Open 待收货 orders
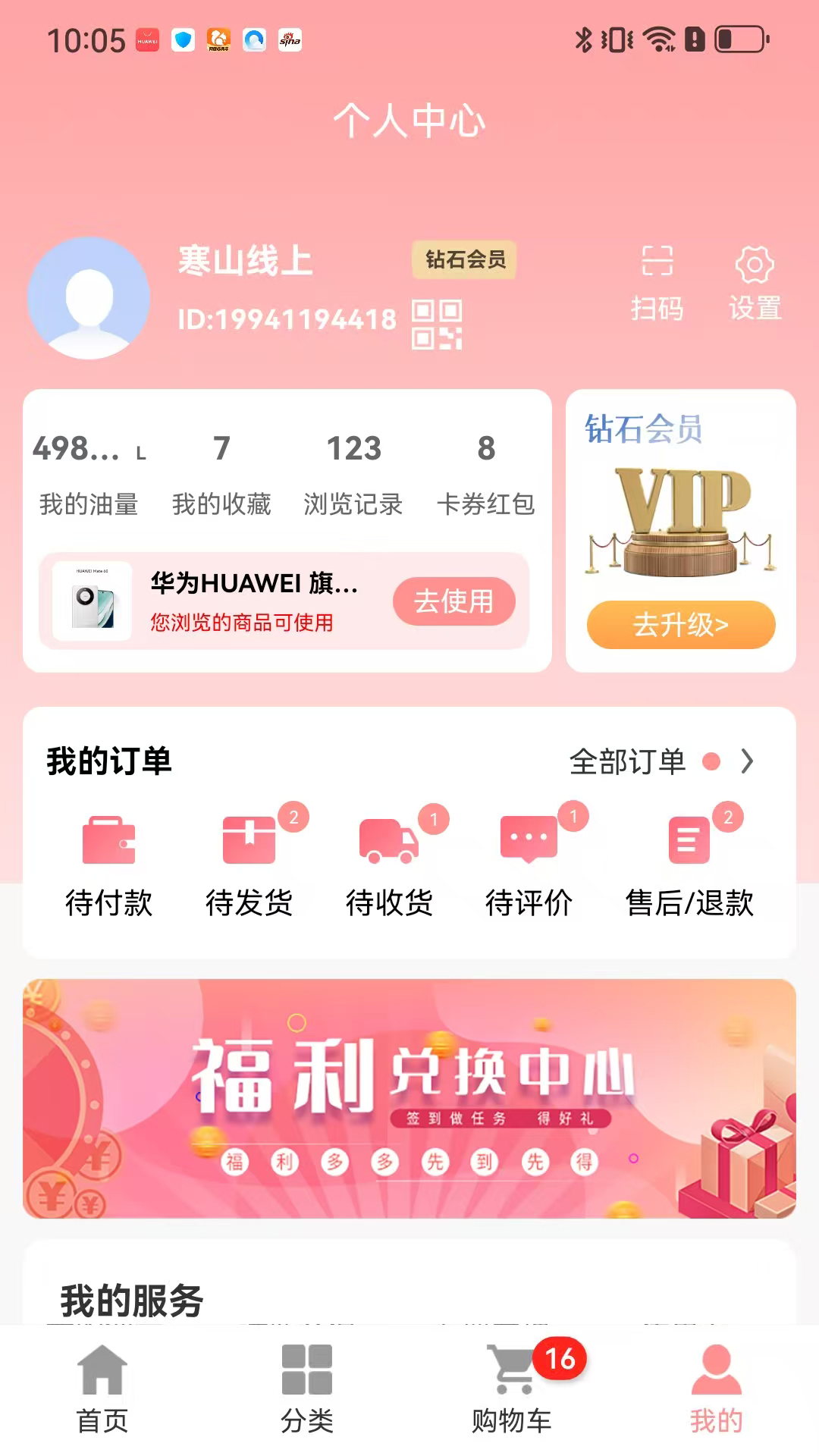Viewport: 819px width, 1456px height. click(x=389, y=864)
